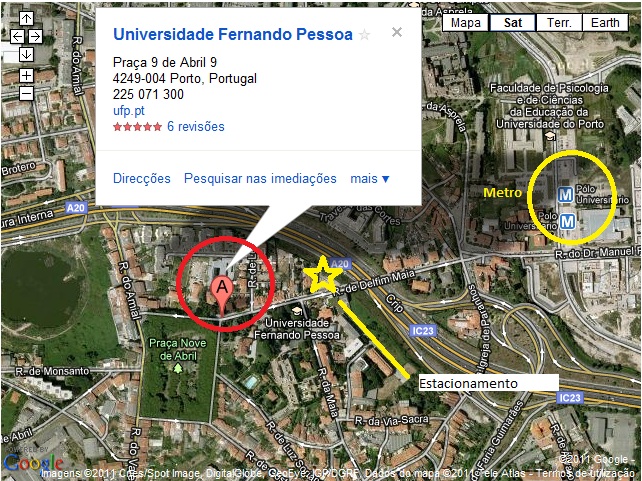642x481 pixels.
Task: Switch to Earth view
Action: pyautogui.click(x=604, y=22)
